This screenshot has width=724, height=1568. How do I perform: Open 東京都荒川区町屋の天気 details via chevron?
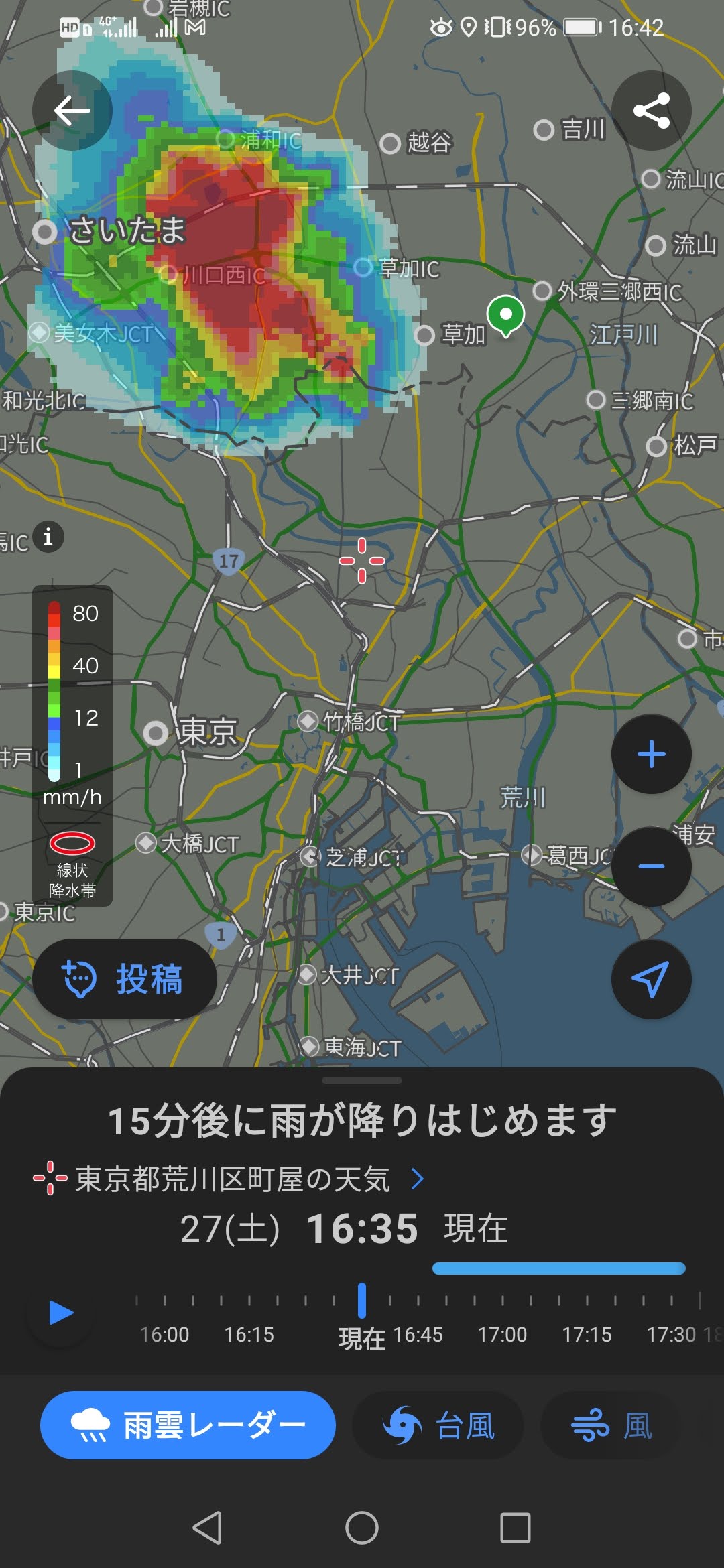pyautogui.click(x=416, y=1179)
